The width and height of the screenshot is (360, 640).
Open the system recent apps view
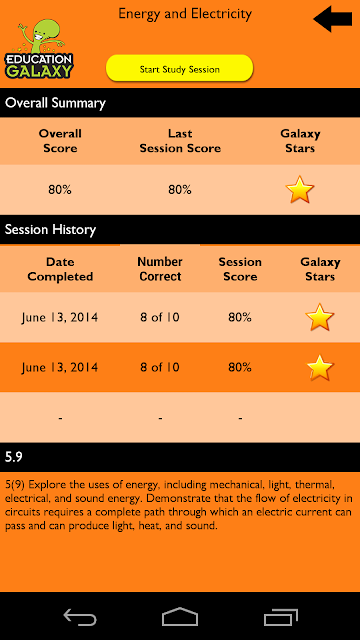pyautogui.click(x=280, y=617)
